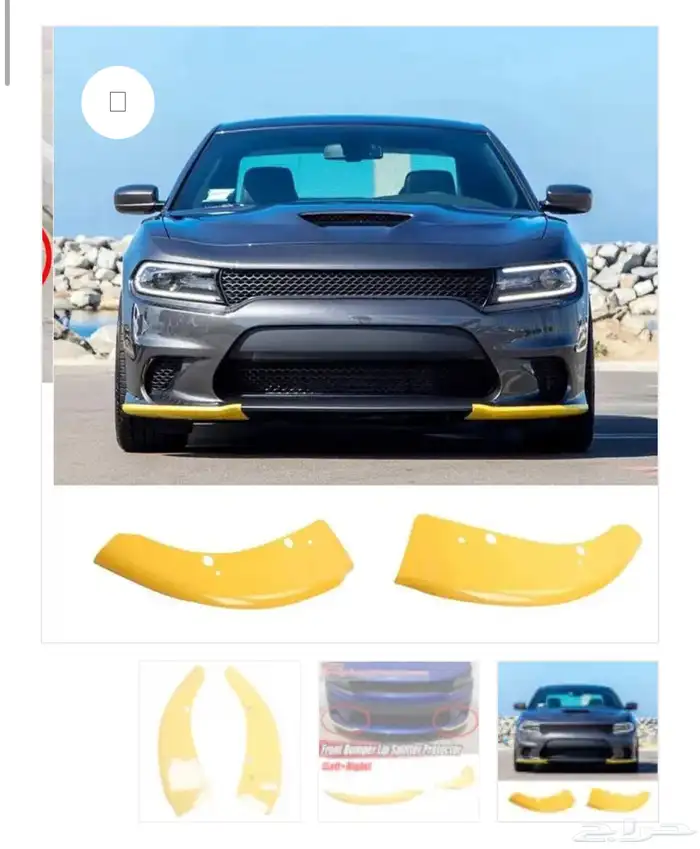Select thumbnail of gray car with yellow splitters
Viewport: 700px width, 849px height.
point(577,740)
